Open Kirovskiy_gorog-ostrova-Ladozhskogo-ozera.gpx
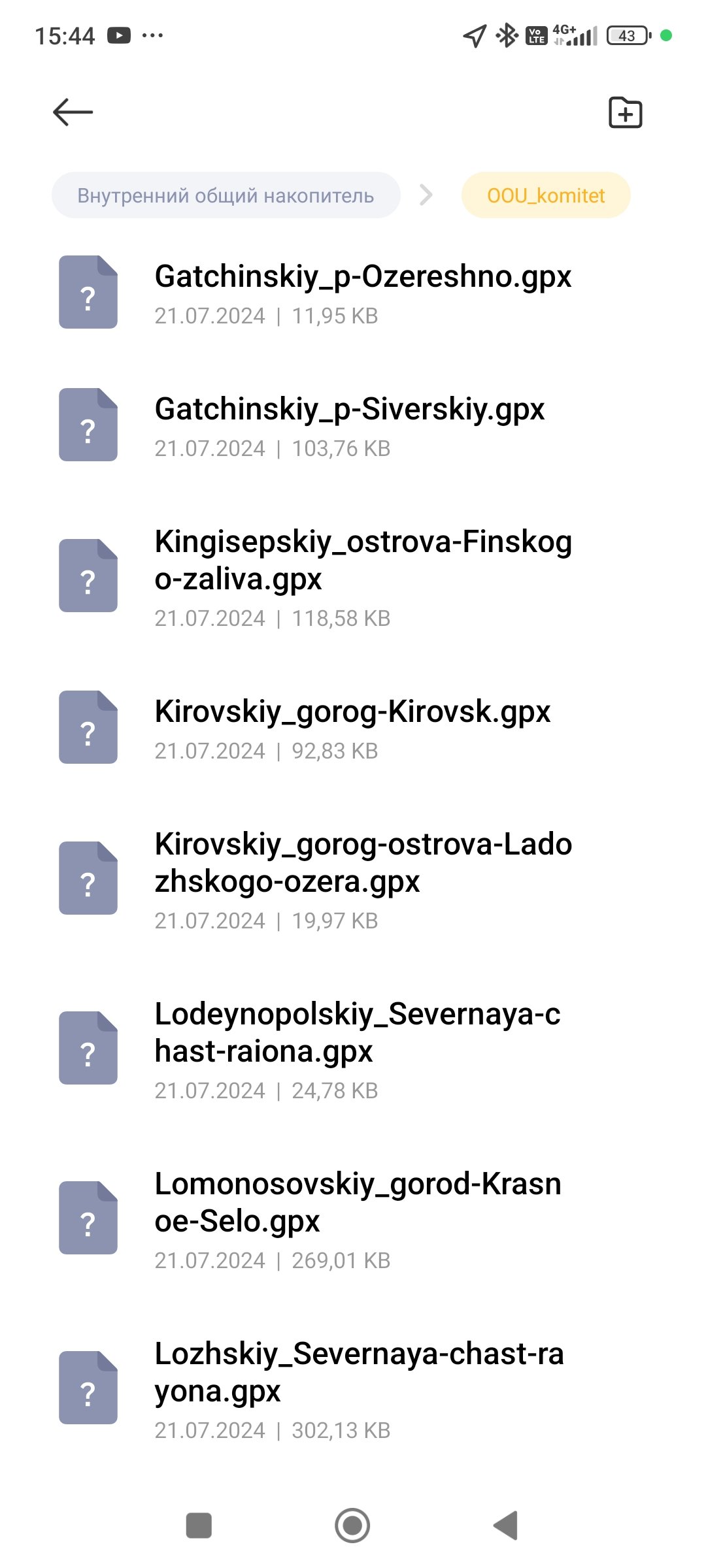This screenshot has height=1568, width=706. [x=363, y=878]
